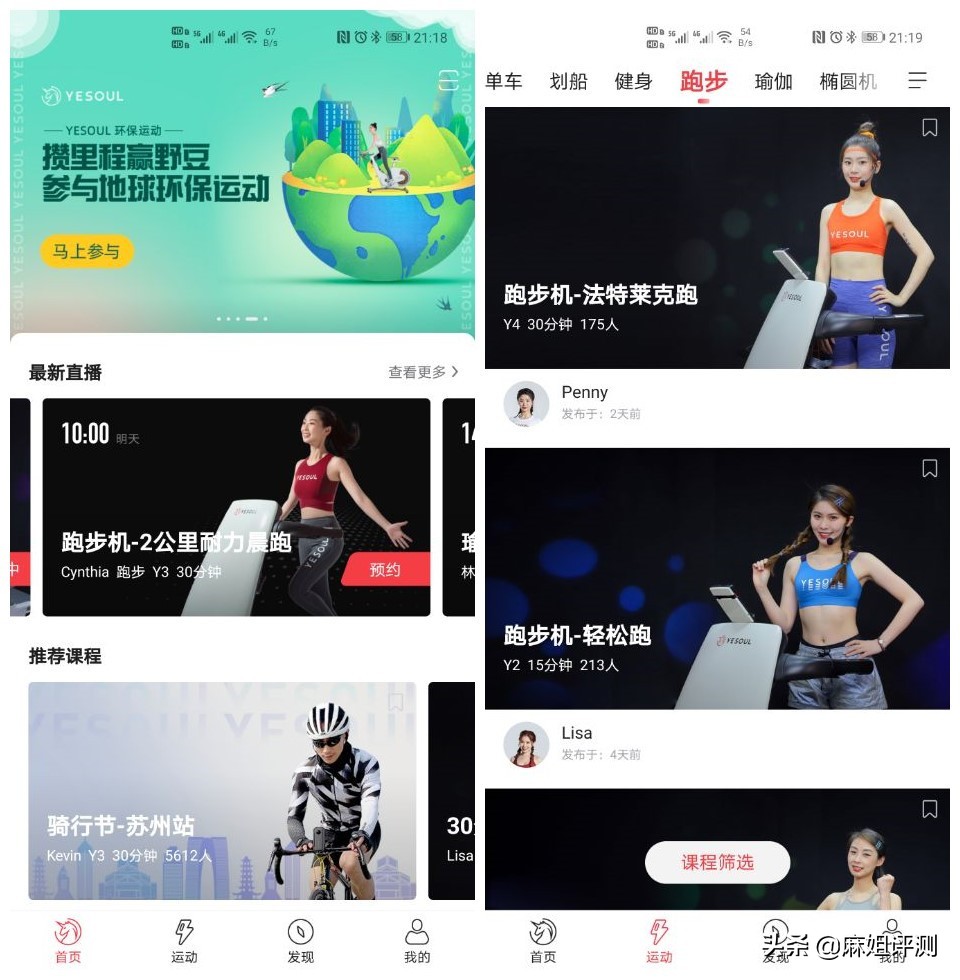Tap the 首页 icon on the right screen's bottom bar
Viewport: 960px width, 980px height.
(x=542, y=932)
